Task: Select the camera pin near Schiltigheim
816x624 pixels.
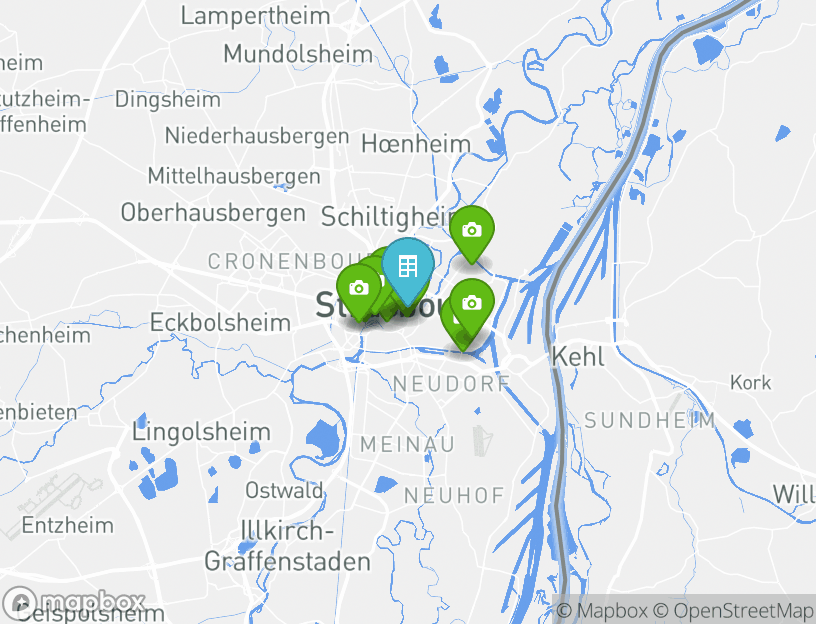Action: click(471, 231)
